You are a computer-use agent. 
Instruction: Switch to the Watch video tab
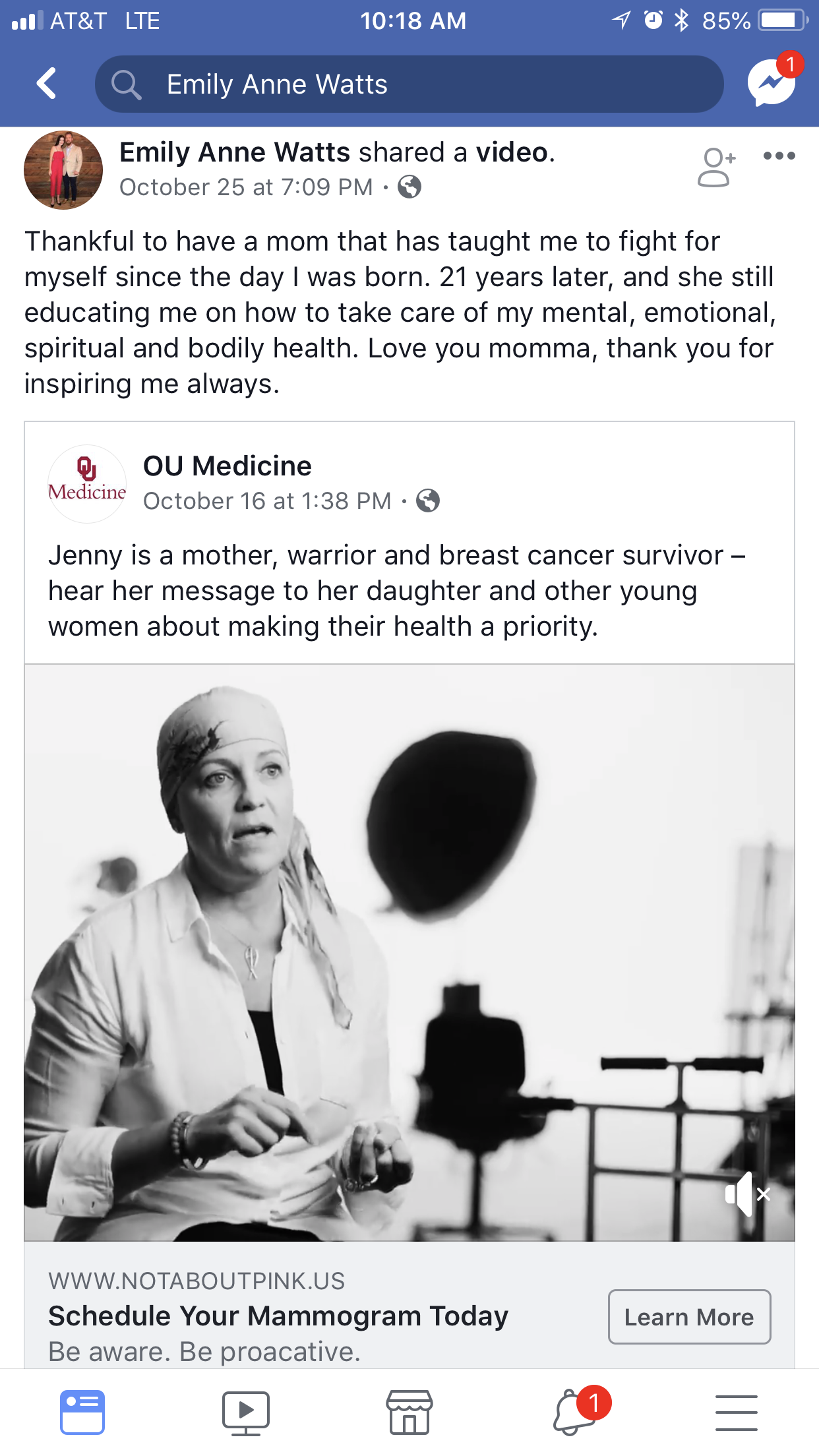tap(246, 1412)
